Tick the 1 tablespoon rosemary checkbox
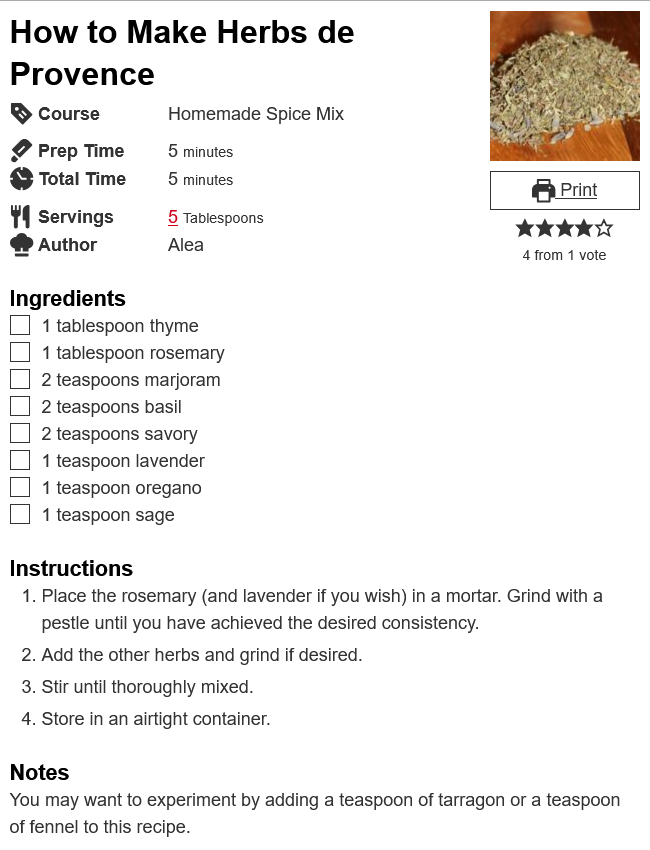 click(20, 352)
